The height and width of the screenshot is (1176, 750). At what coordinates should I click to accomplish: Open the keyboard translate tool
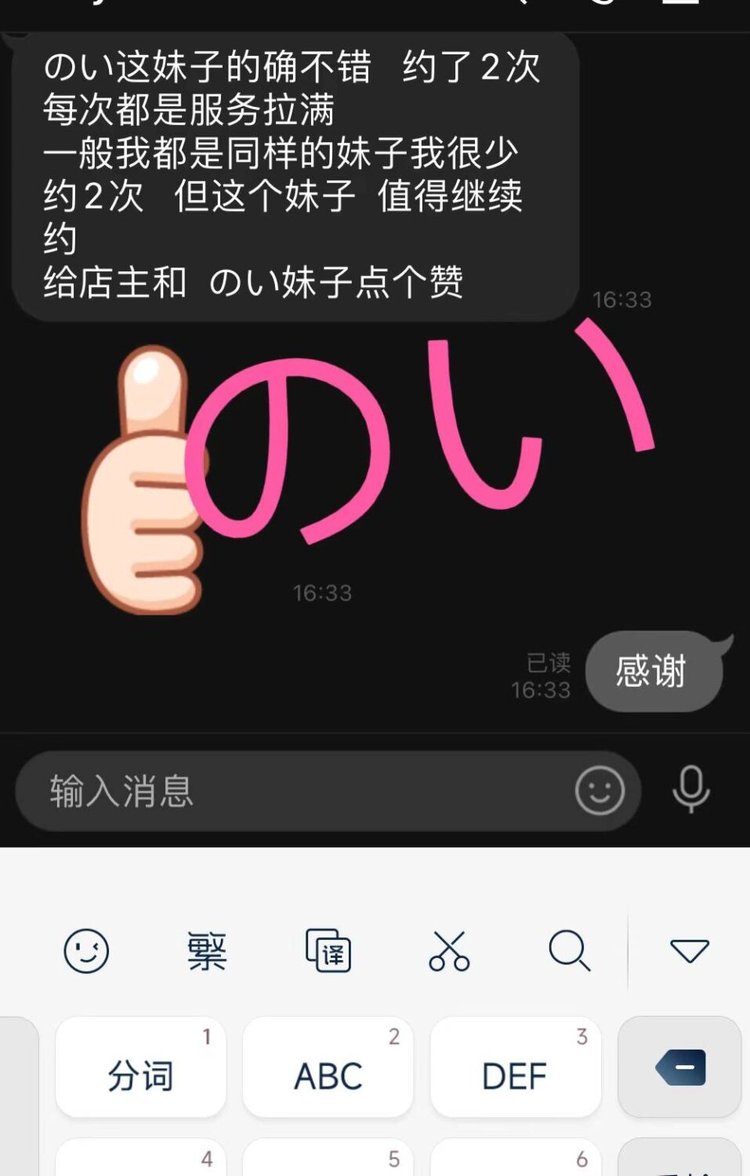328,950
